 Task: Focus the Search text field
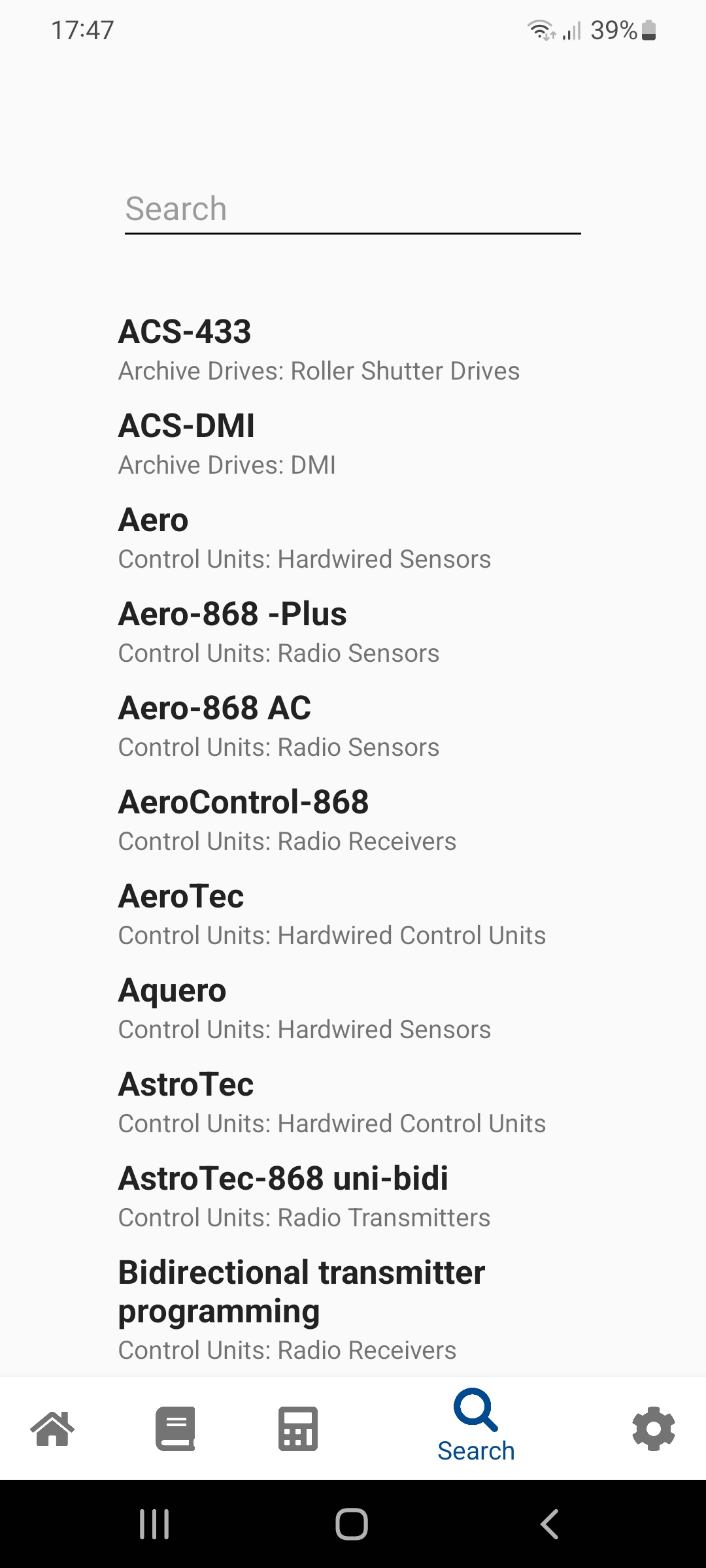click(x=352, y=210)
